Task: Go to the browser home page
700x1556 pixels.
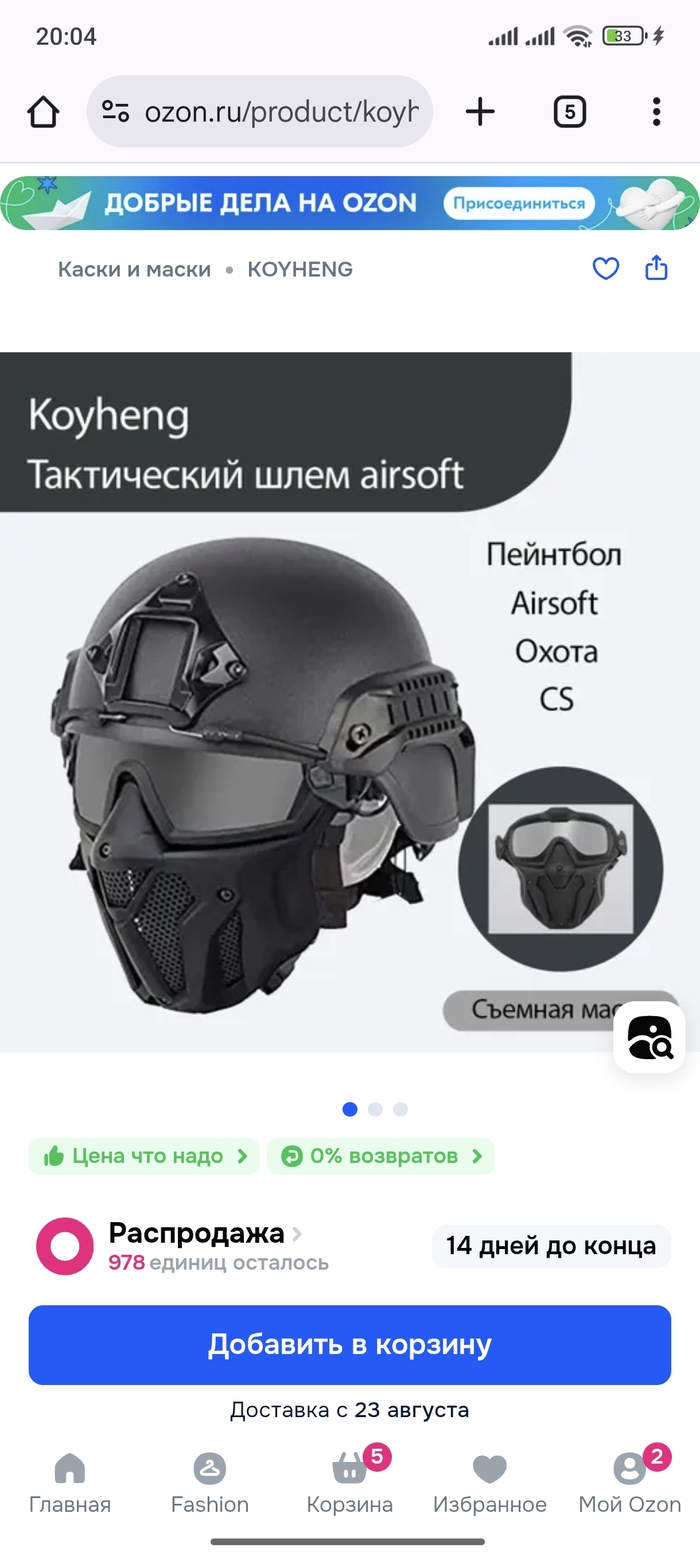Action: [x=43, y=112]
